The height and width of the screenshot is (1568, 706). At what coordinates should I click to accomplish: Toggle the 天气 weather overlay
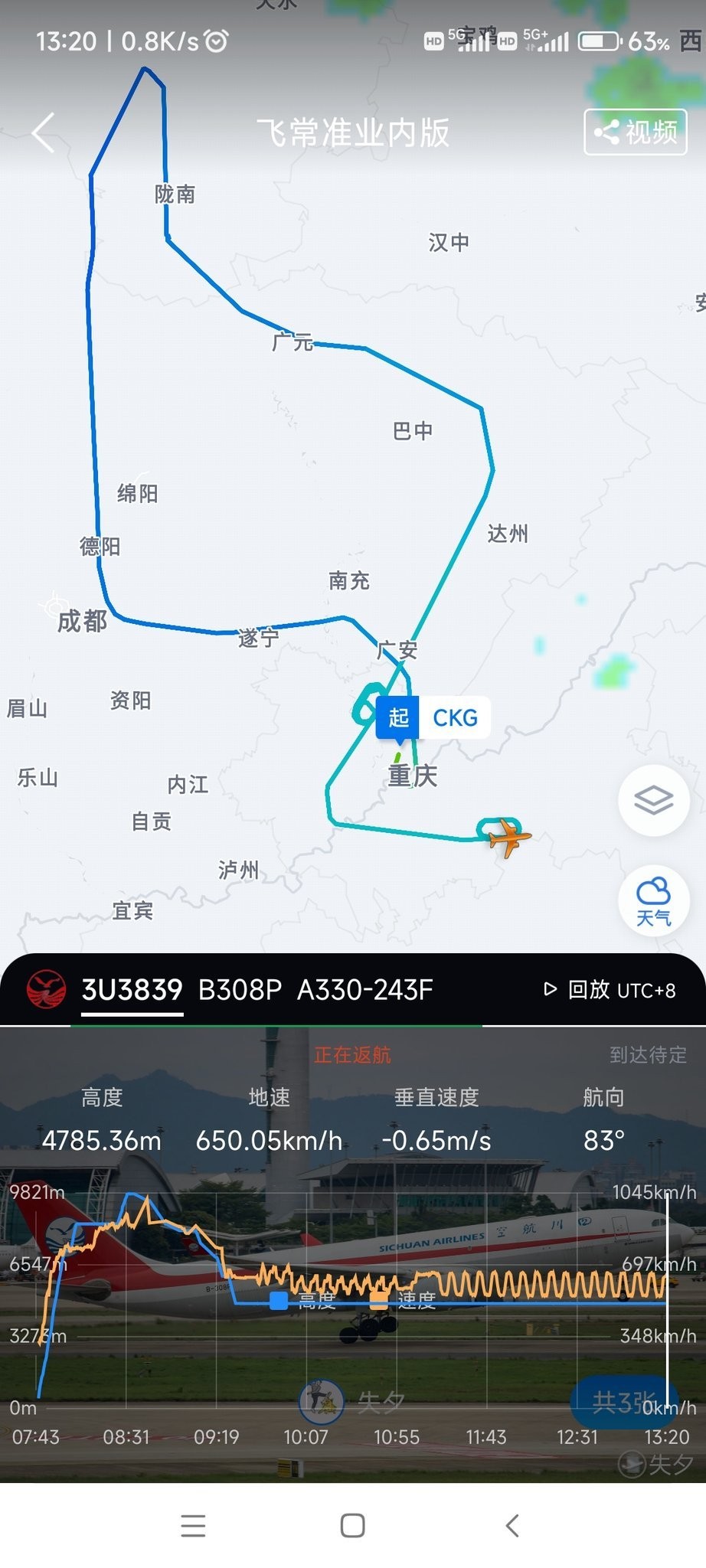tap(653, 902)
